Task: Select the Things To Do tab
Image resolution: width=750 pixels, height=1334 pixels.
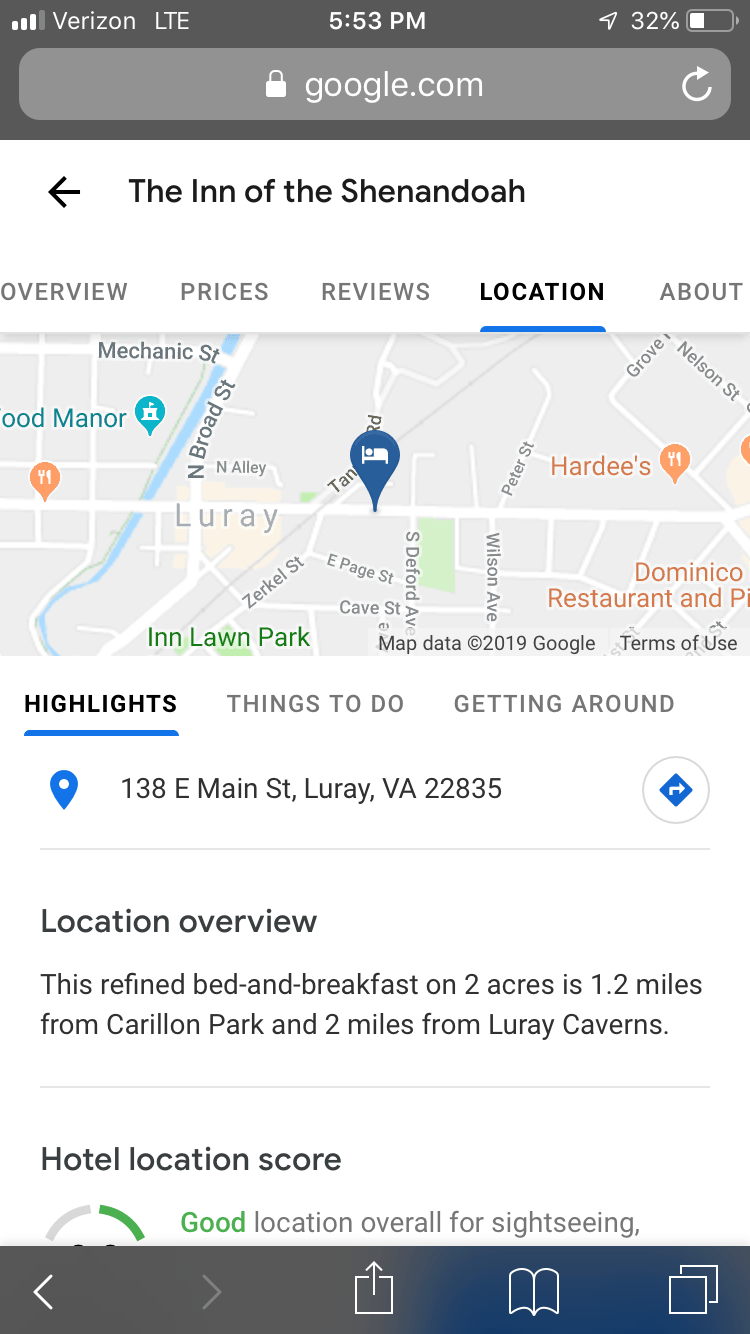Action: [x=315, y=704]
